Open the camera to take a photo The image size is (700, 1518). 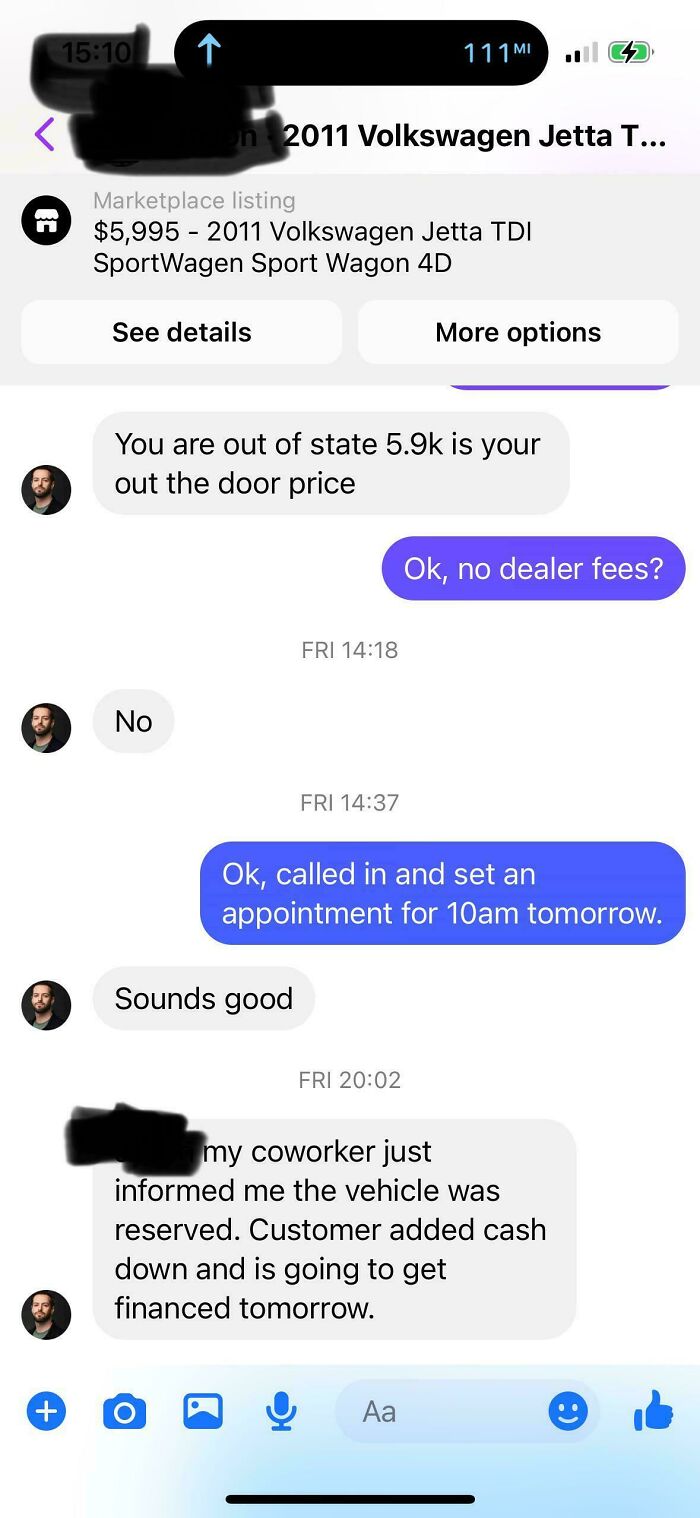tap(124, 1411)
